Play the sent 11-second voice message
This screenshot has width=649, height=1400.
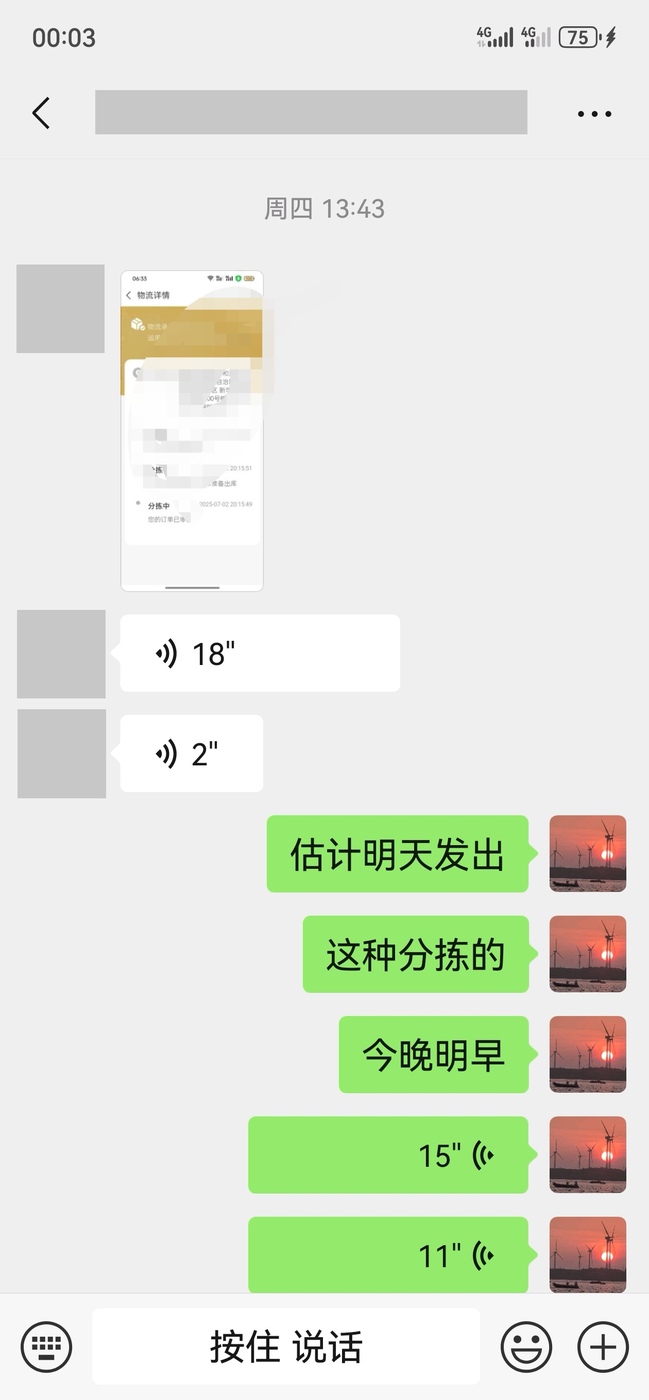[x=388, y=1255]
